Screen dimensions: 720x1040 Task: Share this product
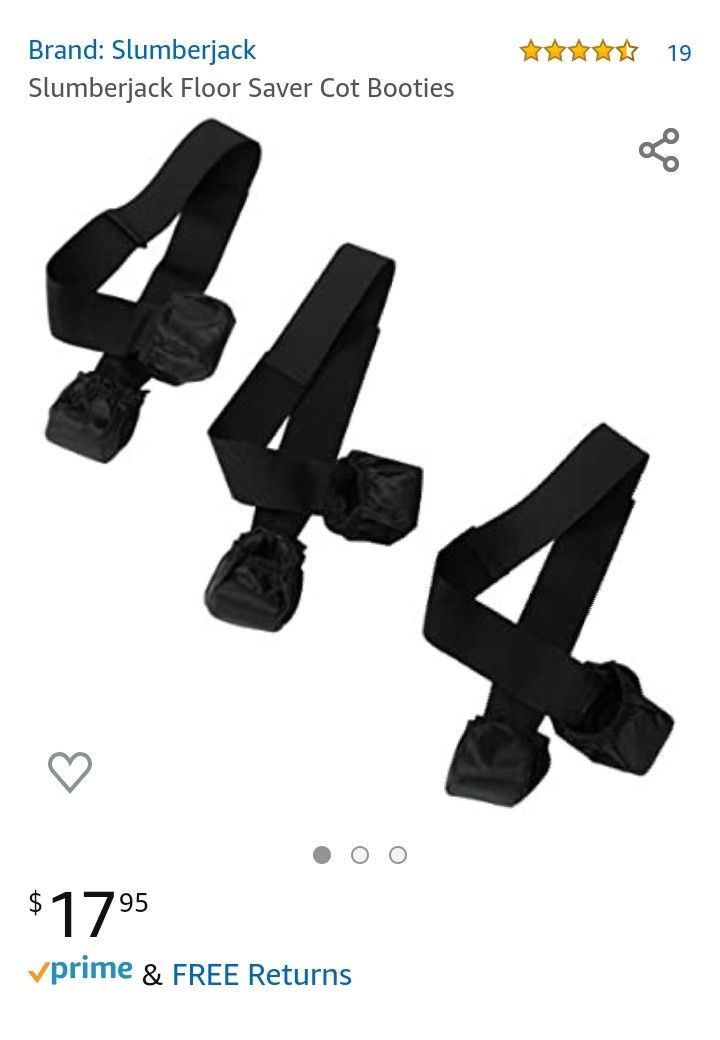click(659, 150)
